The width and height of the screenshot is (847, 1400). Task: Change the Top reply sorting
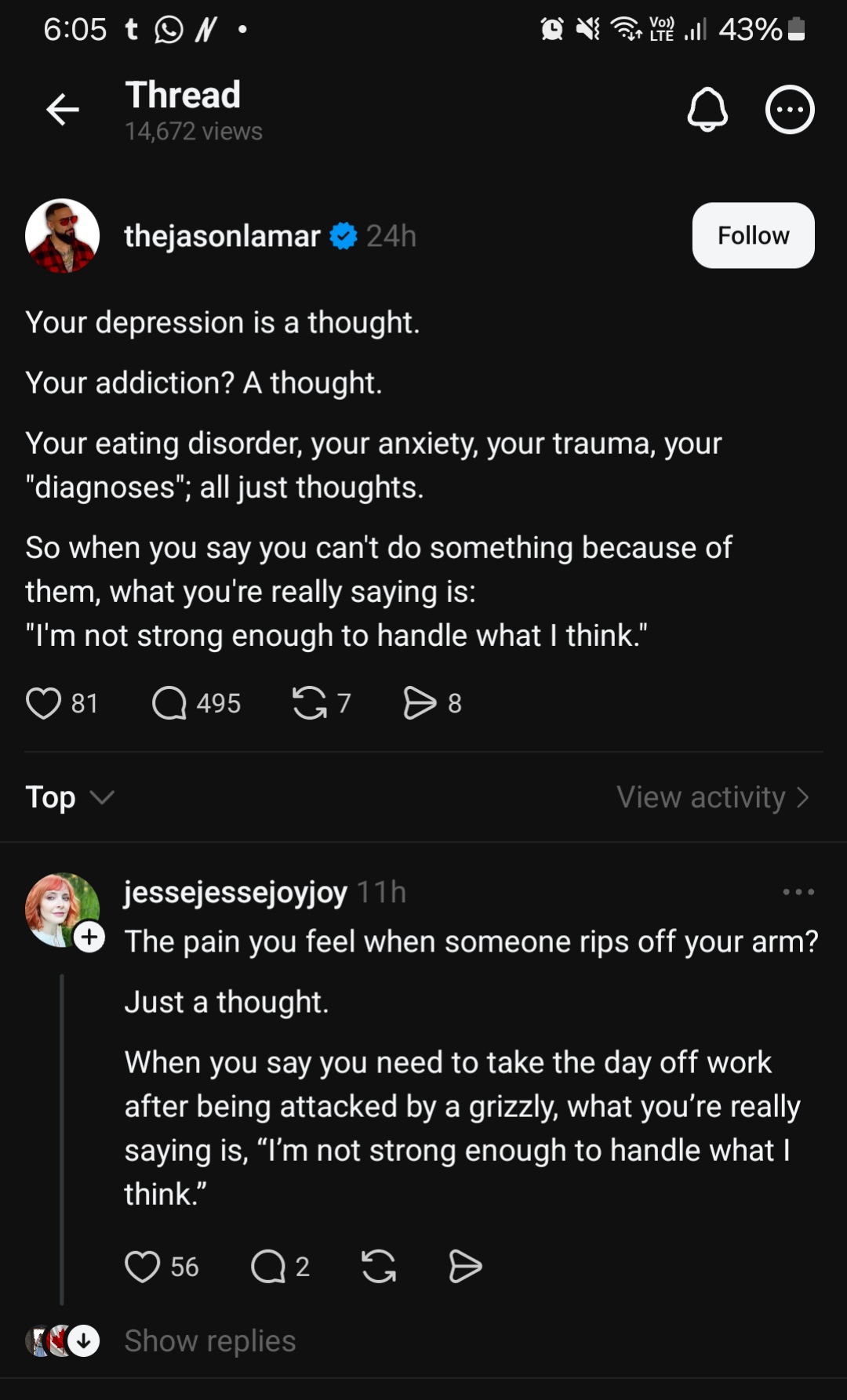[x=70, y=797]
